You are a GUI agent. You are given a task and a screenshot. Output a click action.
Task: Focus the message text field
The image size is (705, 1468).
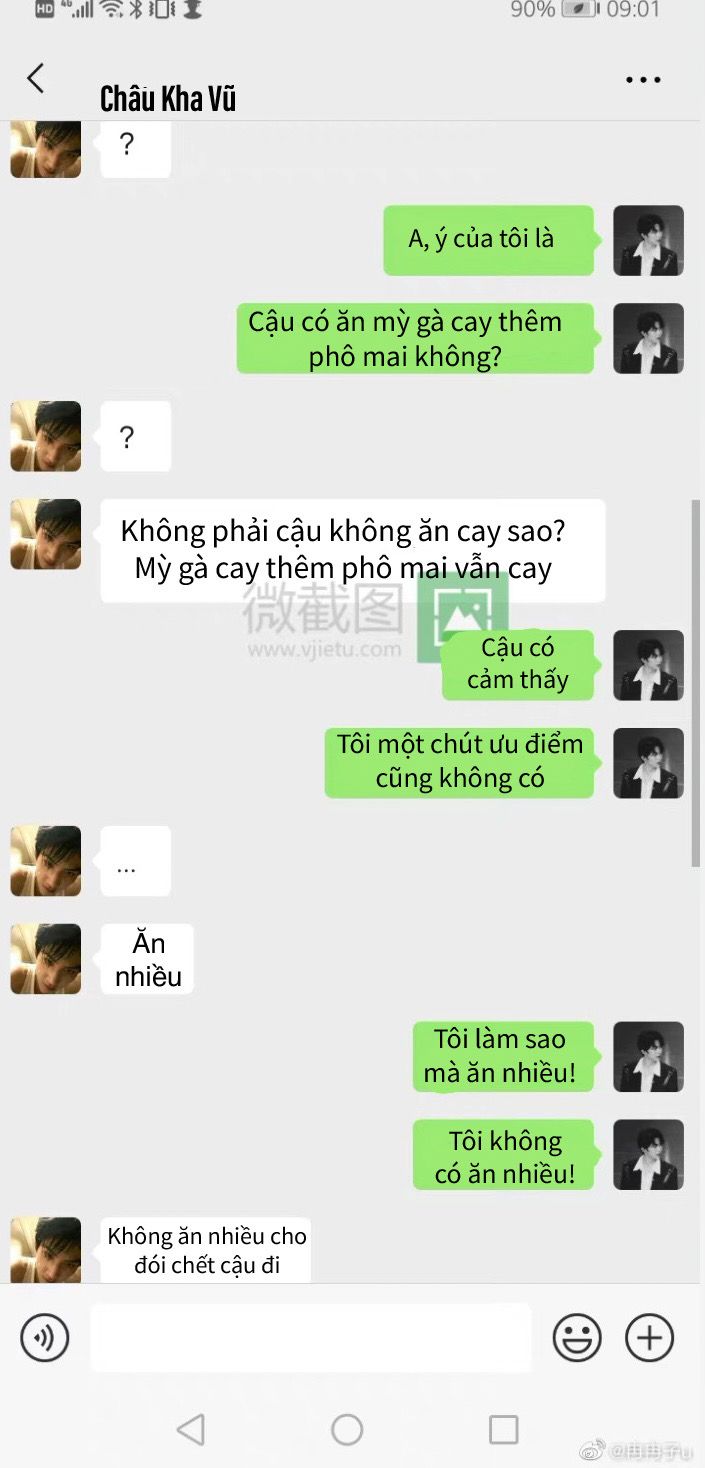click(x=310, y=1338)
